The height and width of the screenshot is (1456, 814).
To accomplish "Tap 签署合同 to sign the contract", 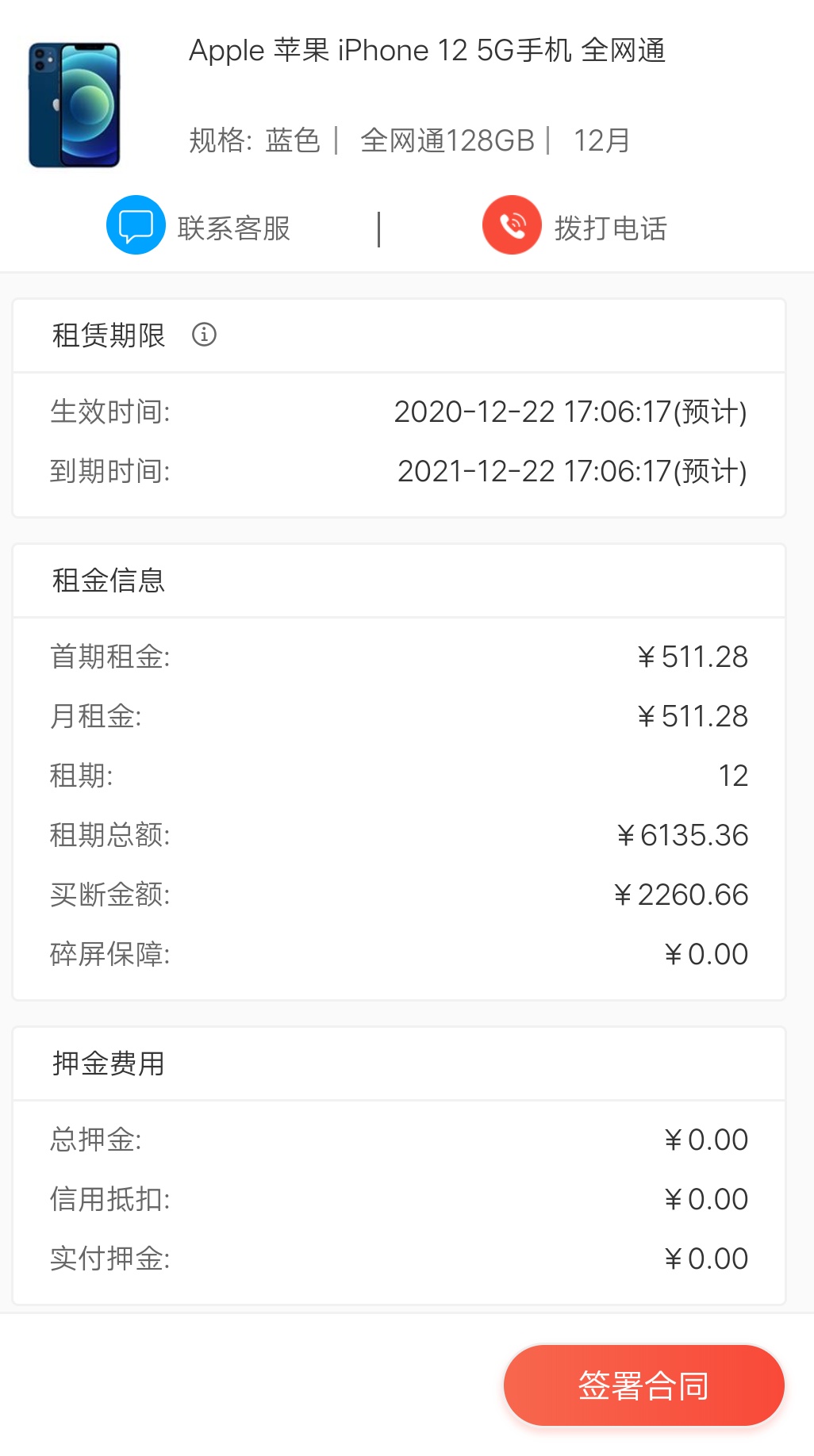I will click(643, 1385).
